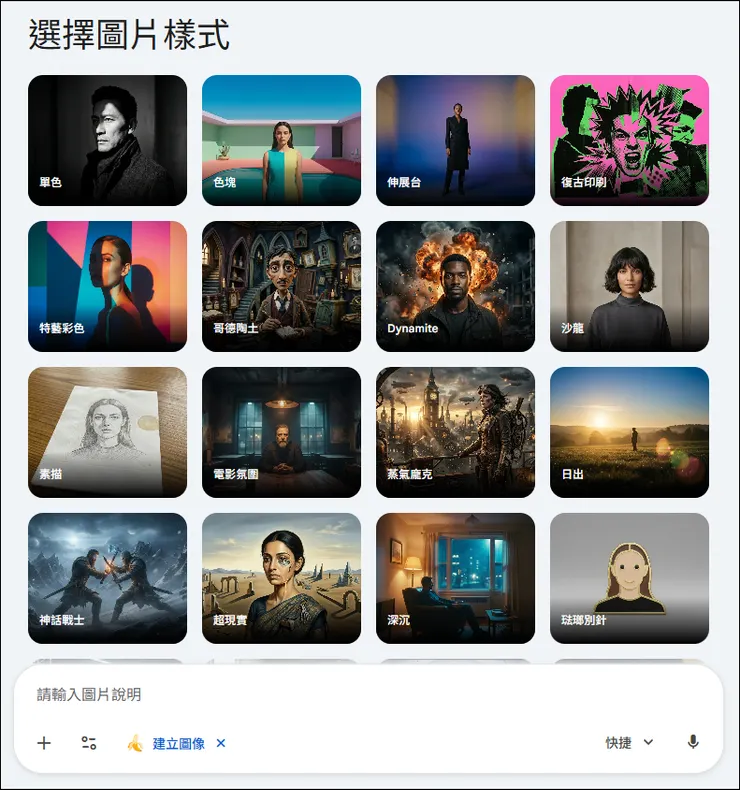Viewport: 740px width, 790px height.
Task: Select the 哥德陶土 style
Action: click(281, 286)
